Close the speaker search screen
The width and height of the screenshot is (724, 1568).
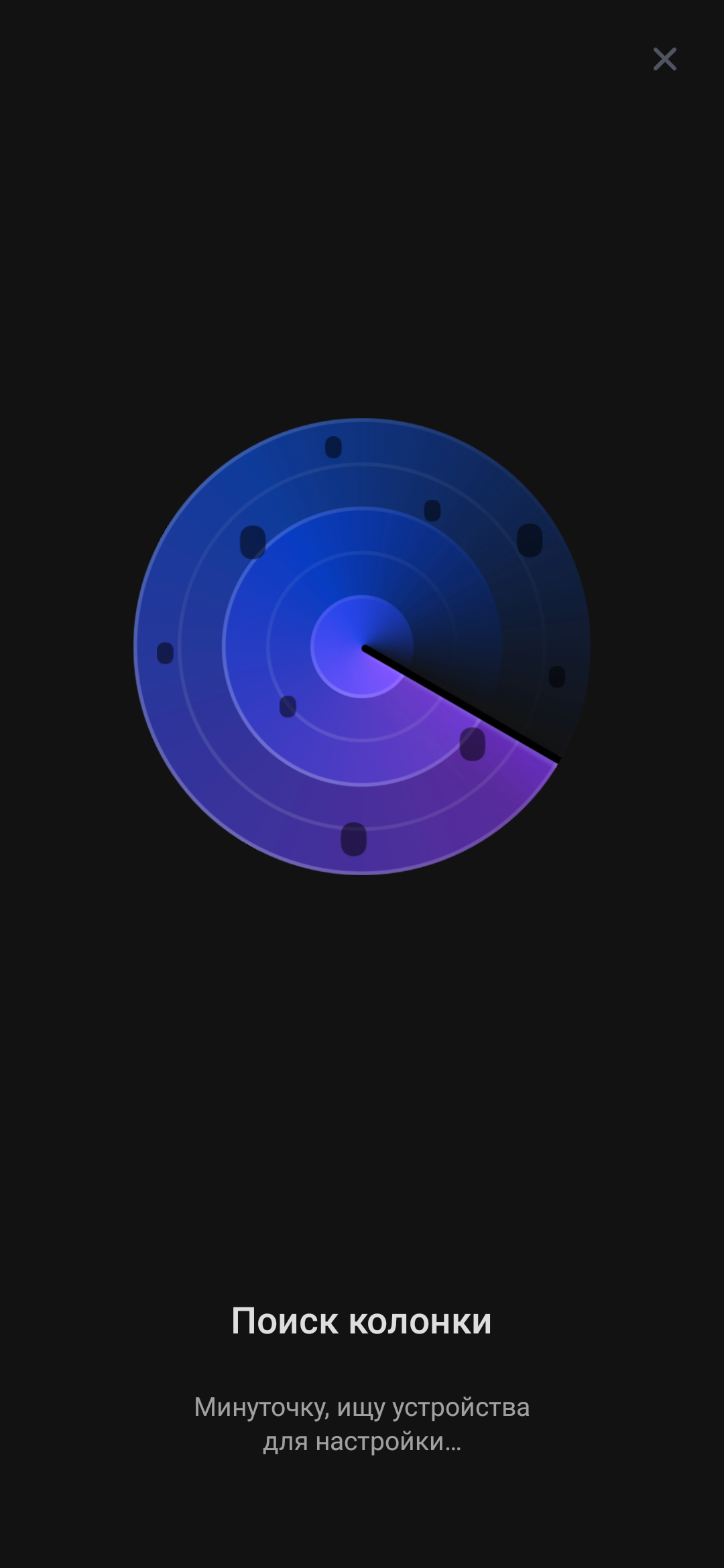click(664, 59)
